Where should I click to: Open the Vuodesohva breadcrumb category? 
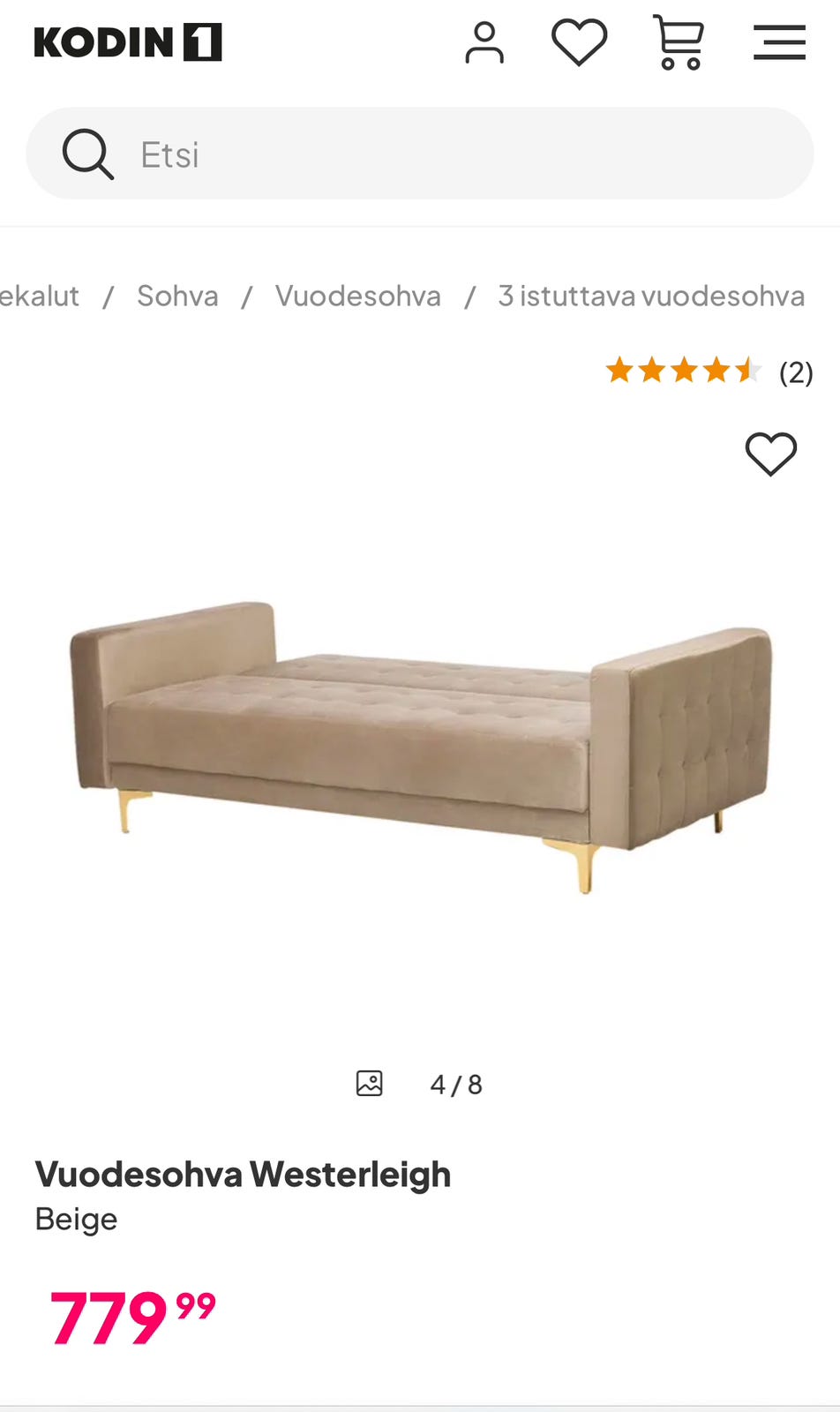358,296
